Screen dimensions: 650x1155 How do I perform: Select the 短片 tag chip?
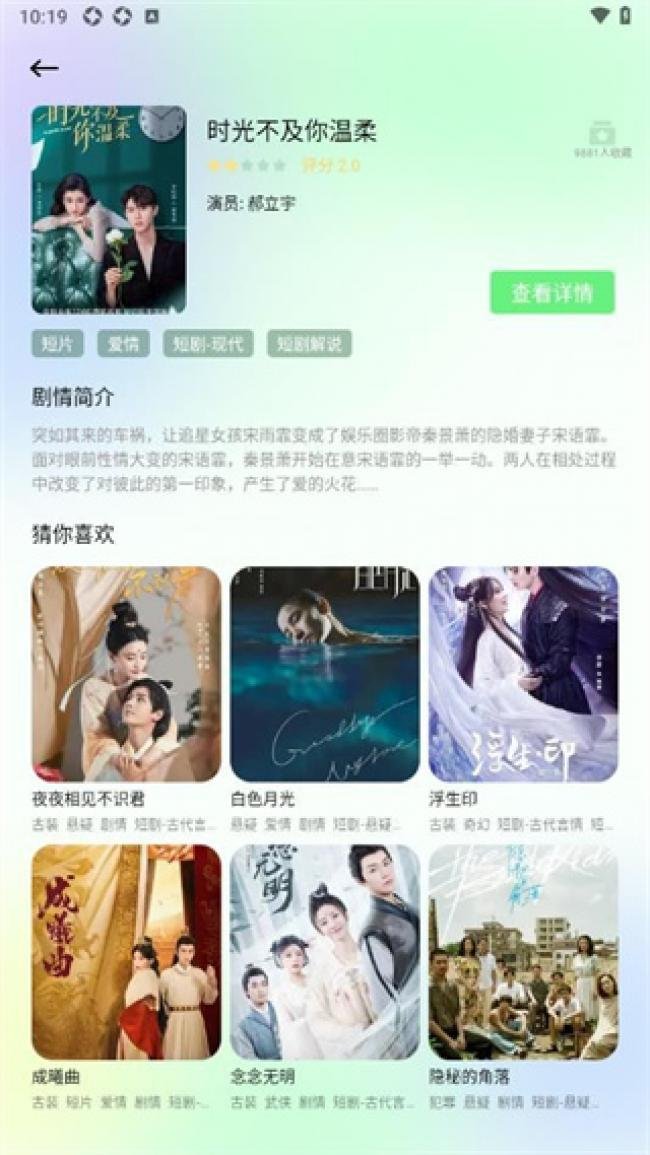click(x=58, y=345)
